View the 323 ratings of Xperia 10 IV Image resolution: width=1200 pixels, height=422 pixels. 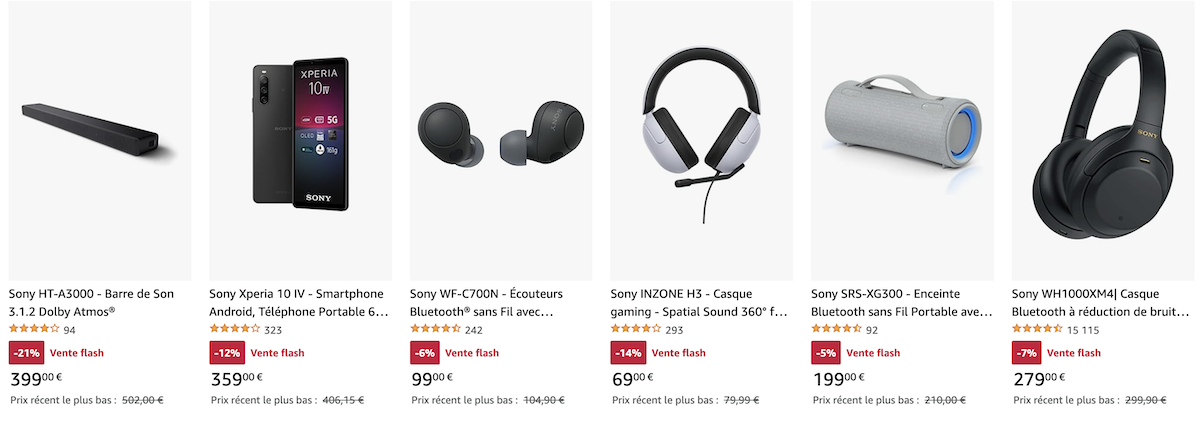click(273, 330)
